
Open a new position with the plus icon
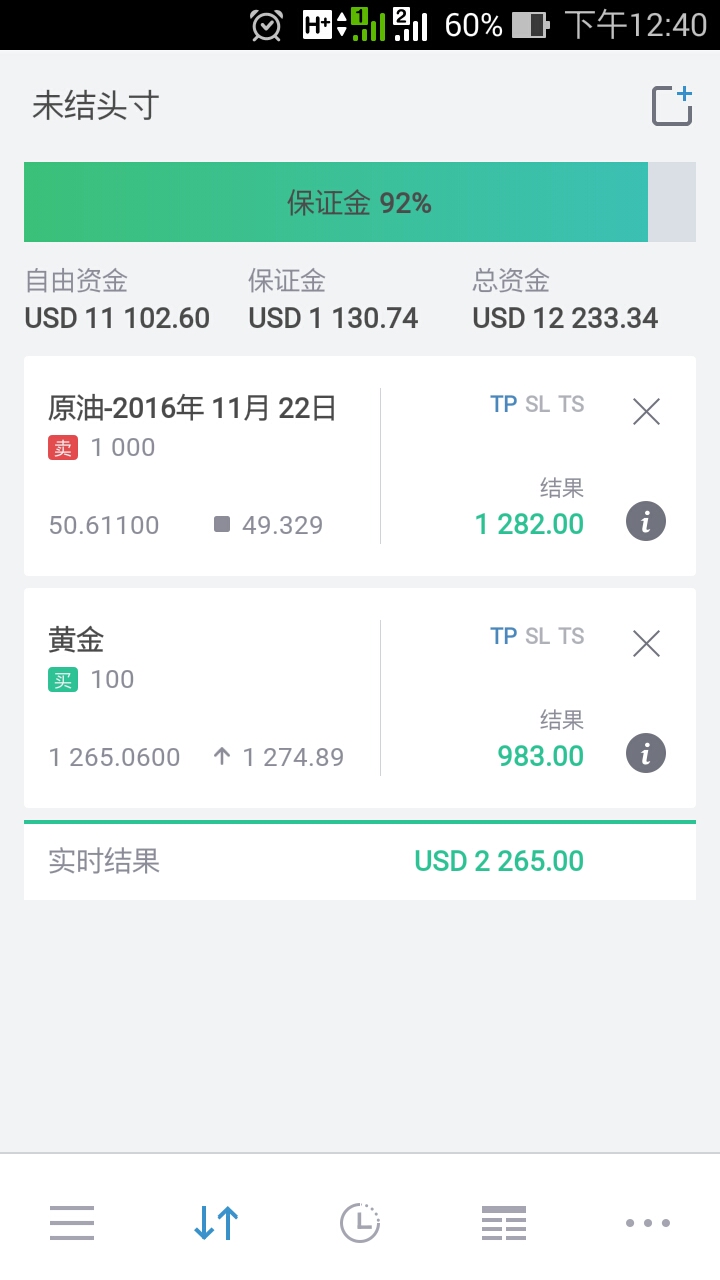click(x=672, y=106)
